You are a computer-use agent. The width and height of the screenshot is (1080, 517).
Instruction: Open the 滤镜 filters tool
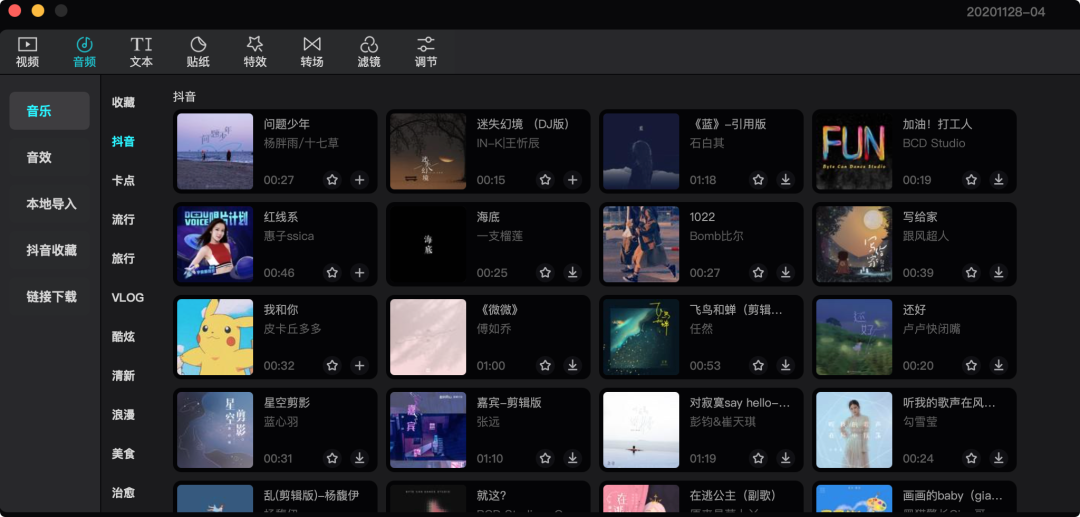click(x=369, y=52)
